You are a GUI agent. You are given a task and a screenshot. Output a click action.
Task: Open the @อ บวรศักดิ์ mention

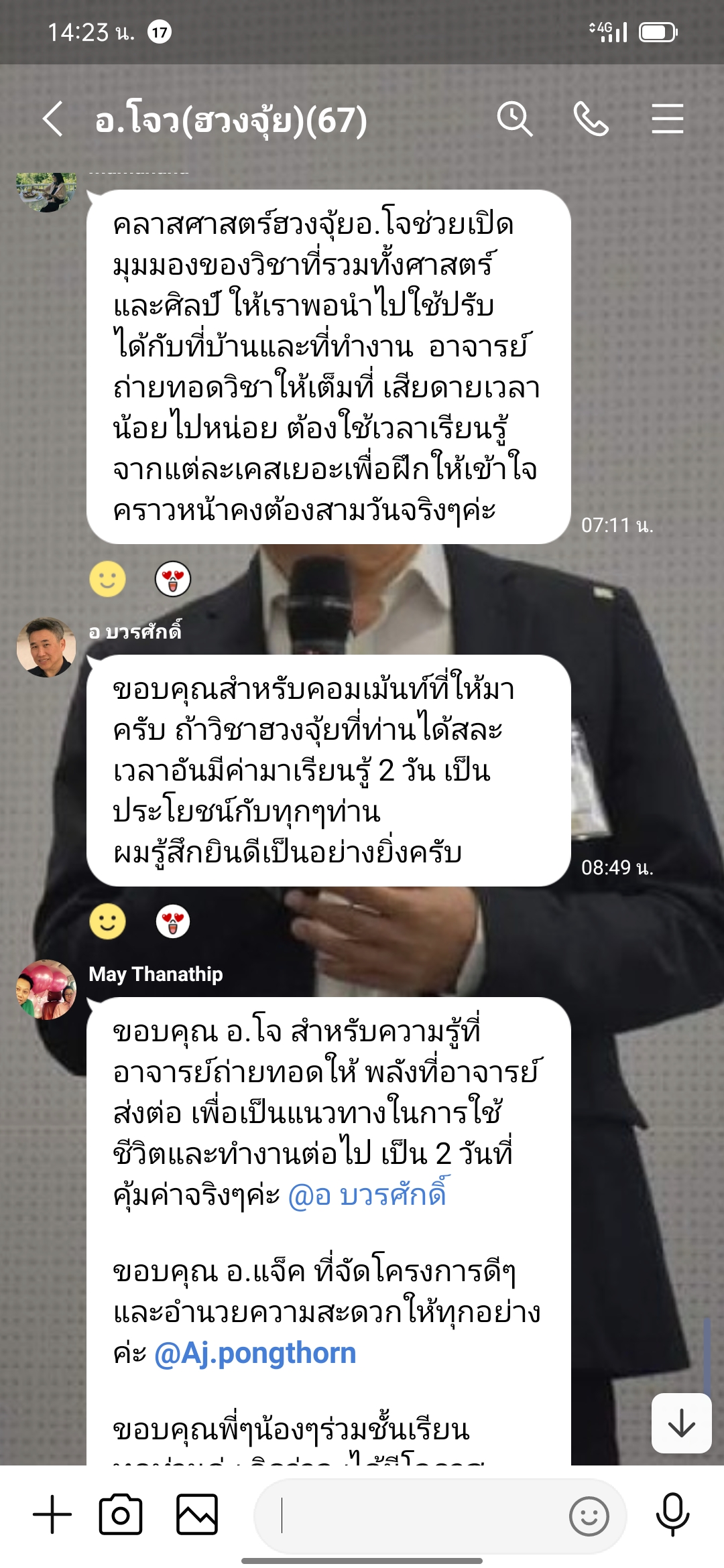point(367,1195)
